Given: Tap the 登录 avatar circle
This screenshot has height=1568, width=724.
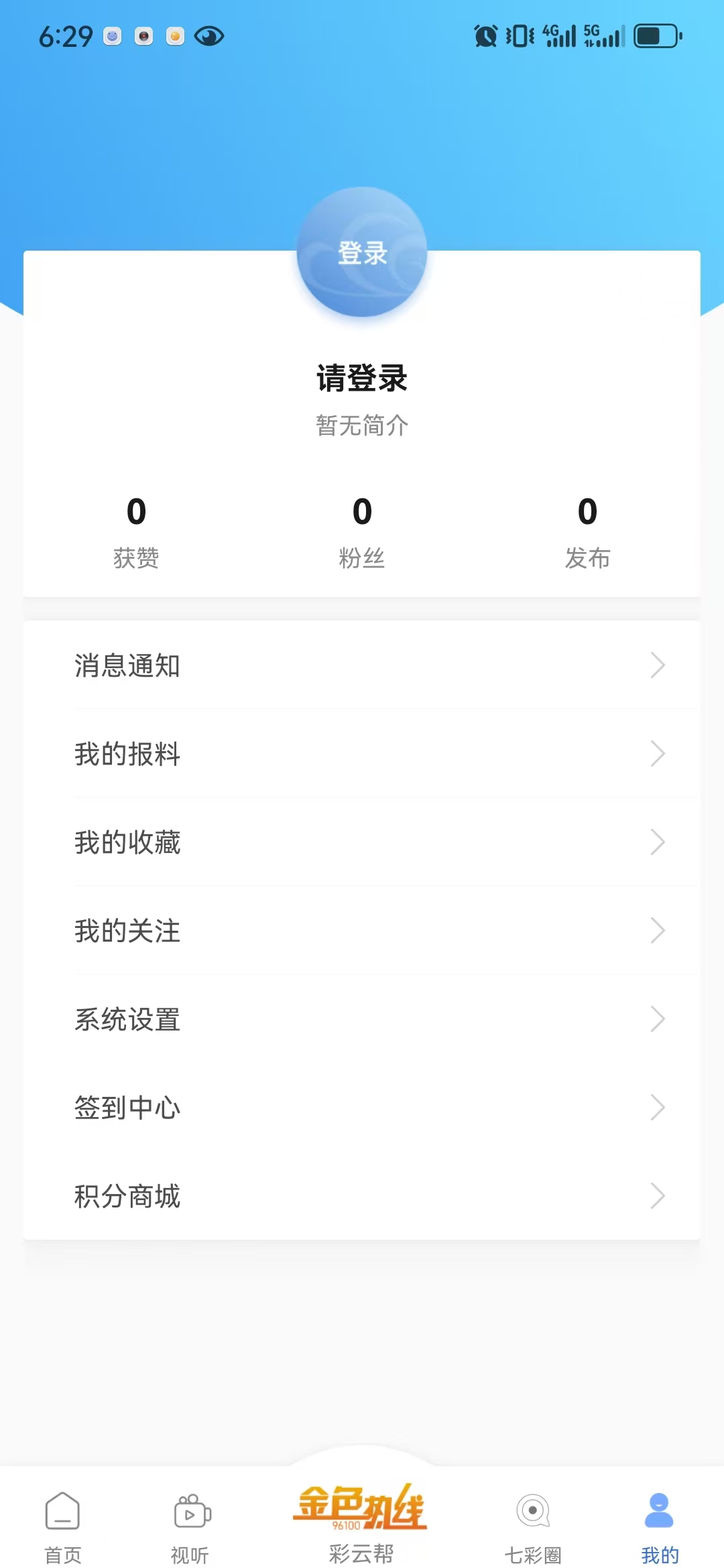Looking at the screenshot, I should pos(362,255).
